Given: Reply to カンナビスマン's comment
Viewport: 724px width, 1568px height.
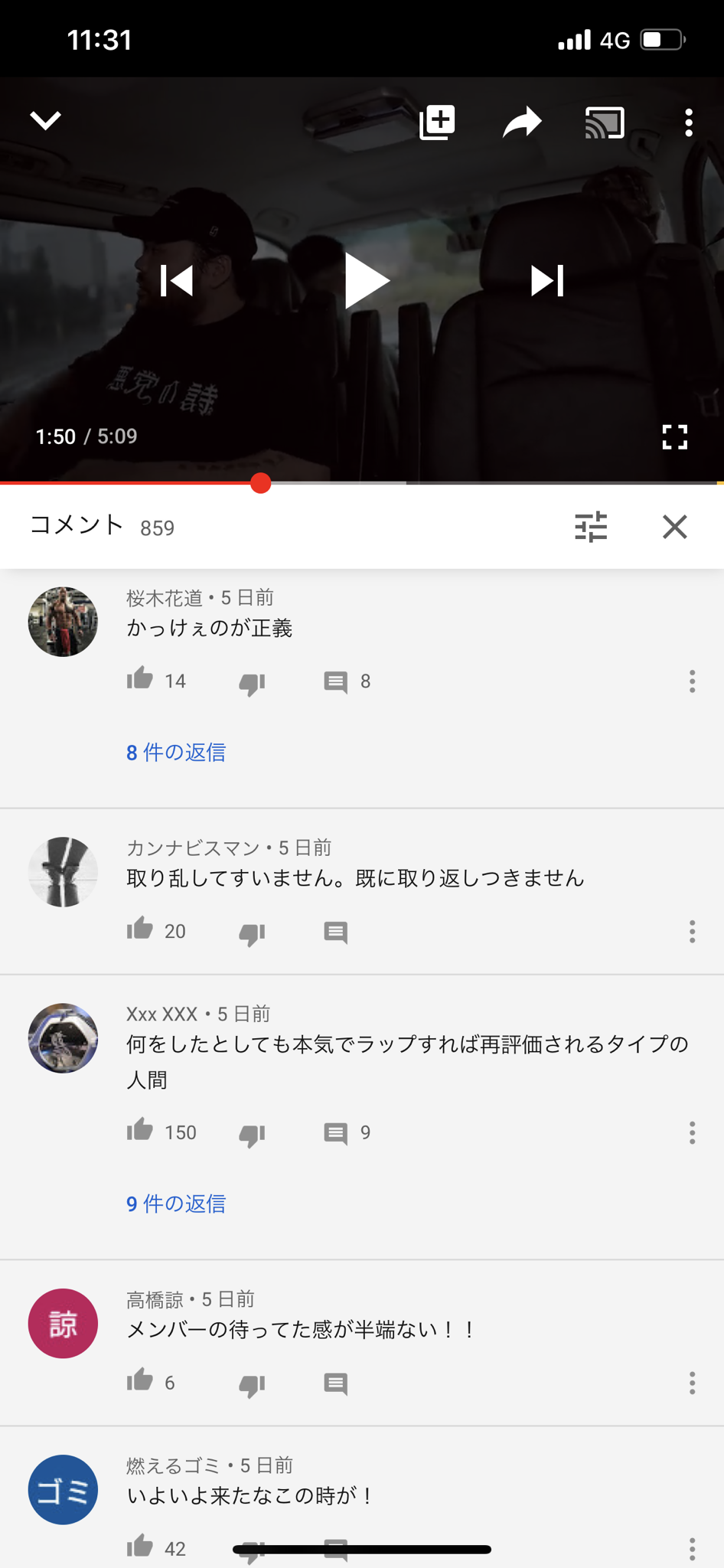Looking at the screenshot, I should tap(336, 933).
